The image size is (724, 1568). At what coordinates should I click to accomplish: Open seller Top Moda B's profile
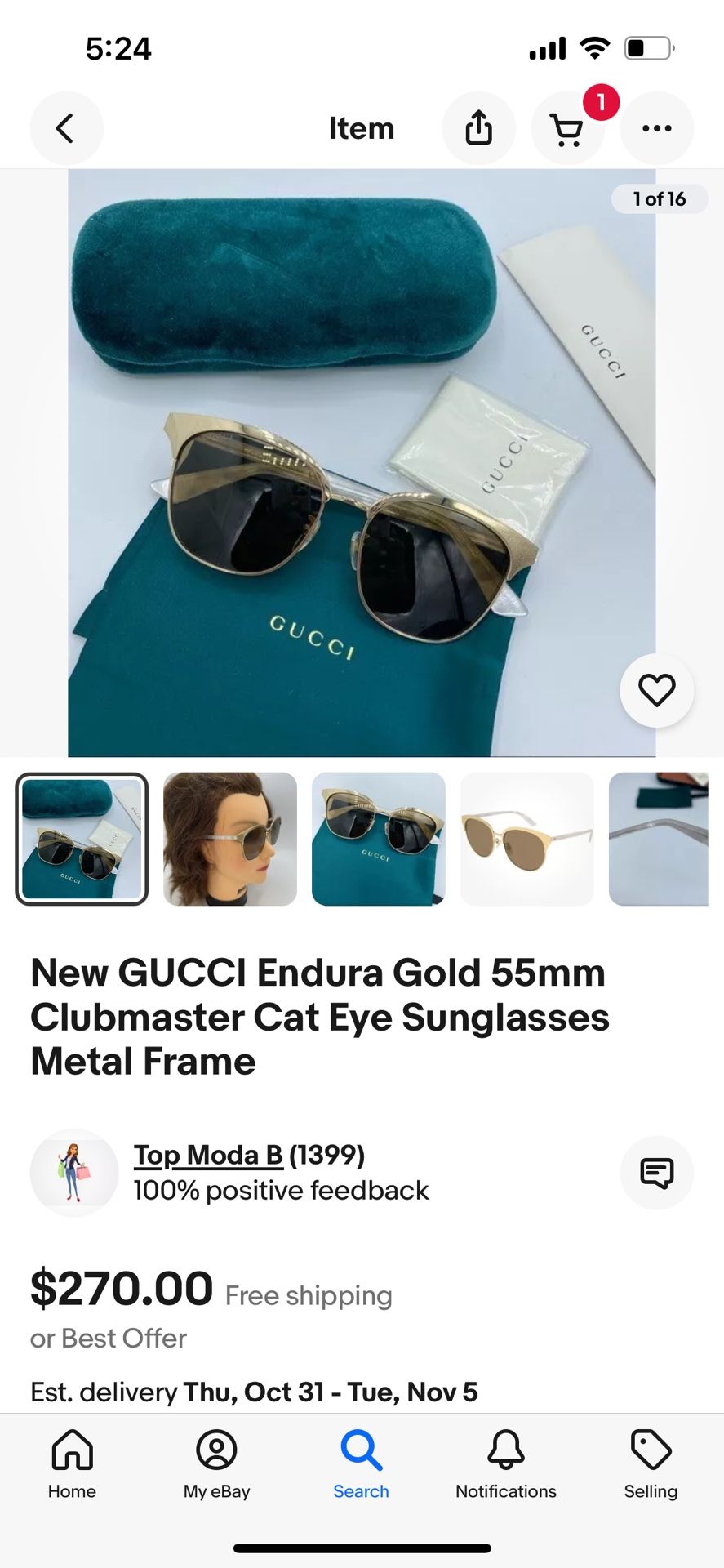coord(208,1155)
